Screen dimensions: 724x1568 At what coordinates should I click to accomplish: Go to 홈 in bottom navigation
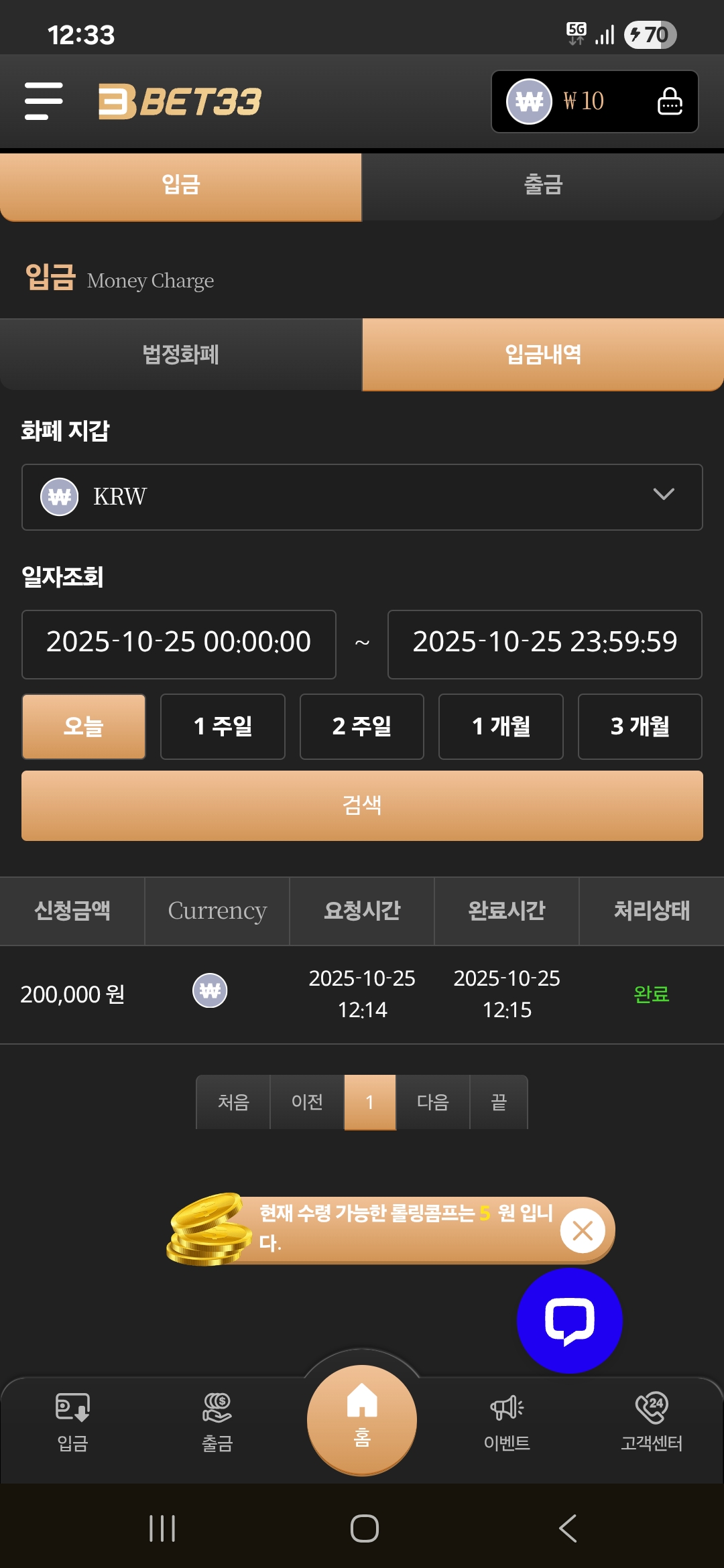[x=362, y=1419]
